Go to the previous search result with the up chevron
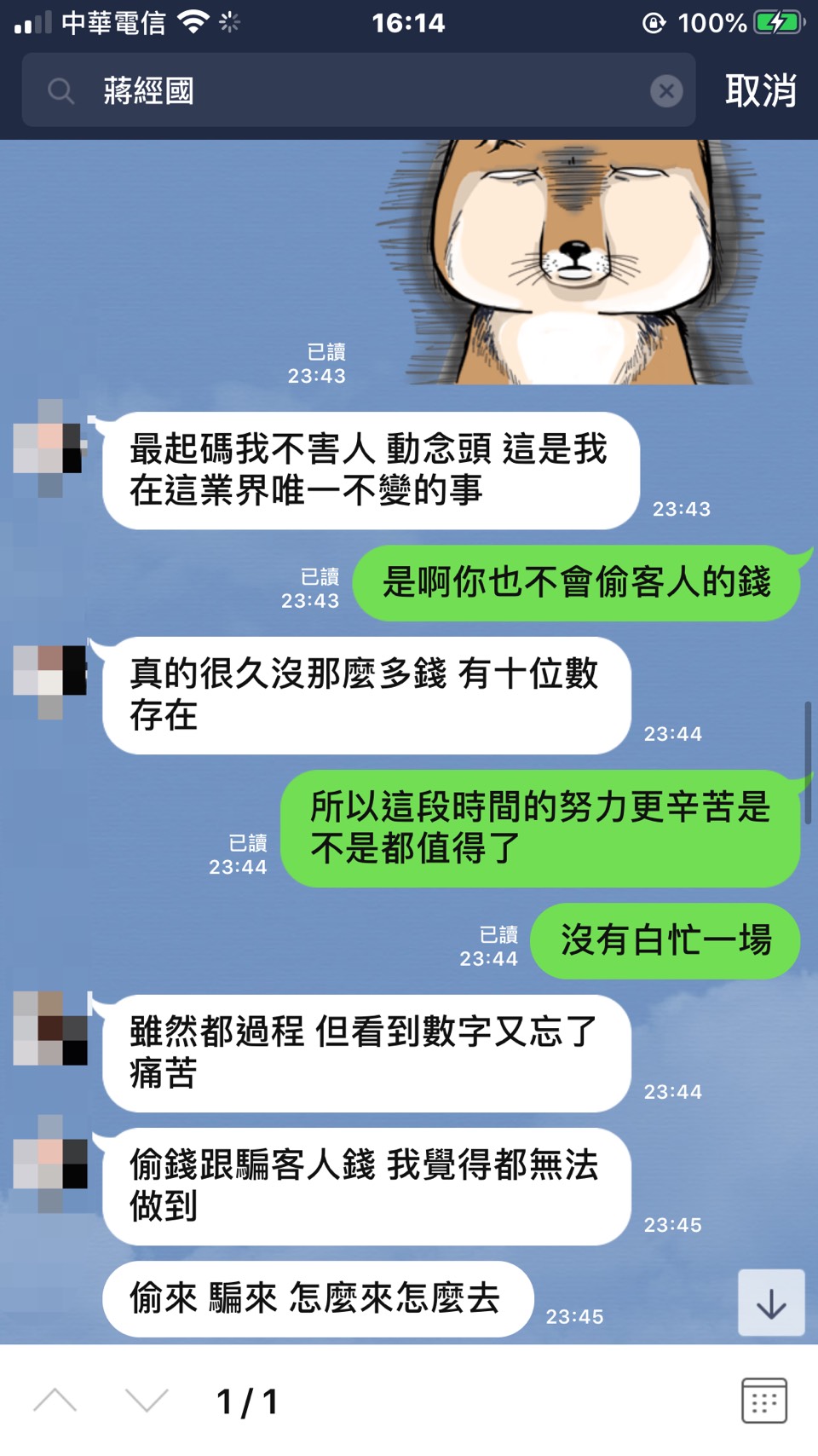Screen dimensions: 818x1456 pos(55,1401)
